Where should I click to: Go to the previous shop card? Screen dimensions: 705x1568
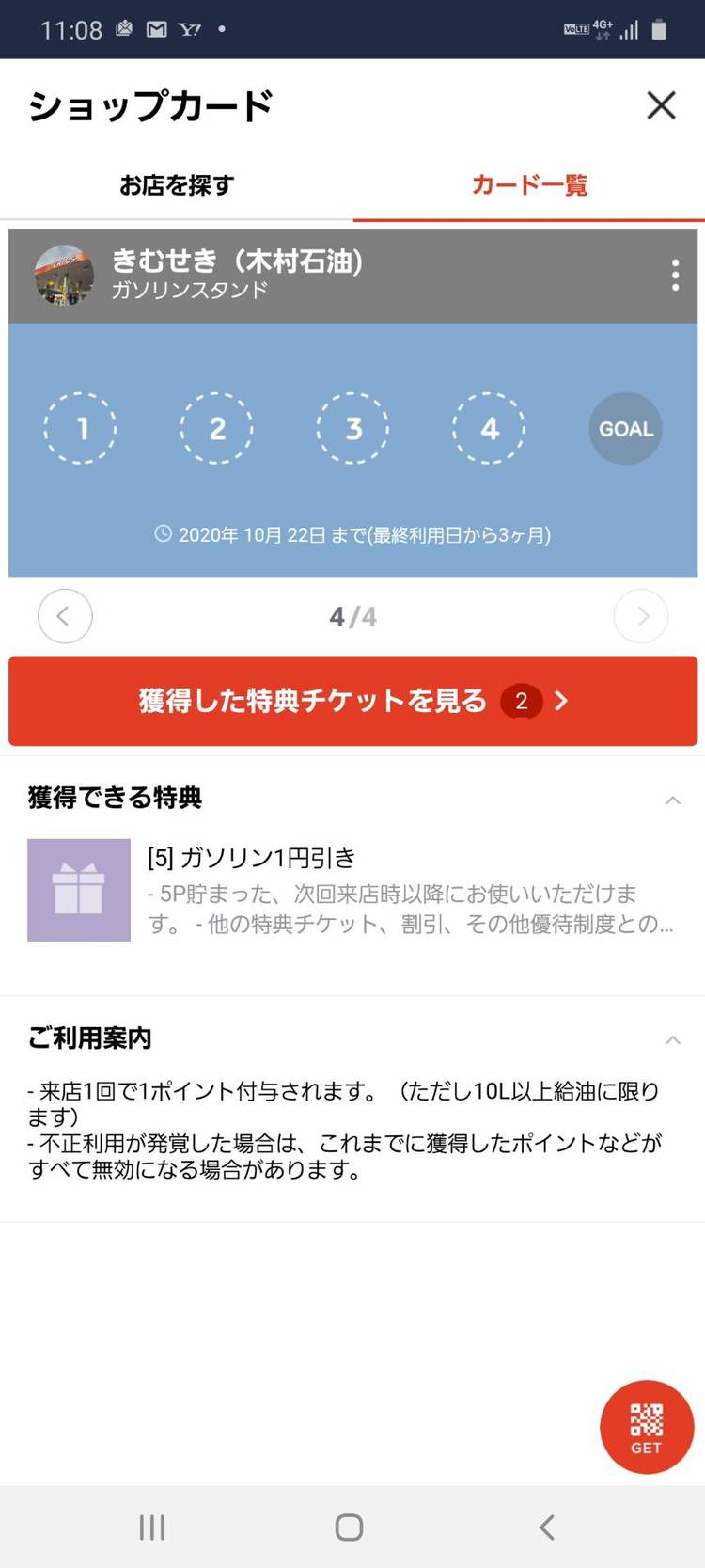pos(65,616)
